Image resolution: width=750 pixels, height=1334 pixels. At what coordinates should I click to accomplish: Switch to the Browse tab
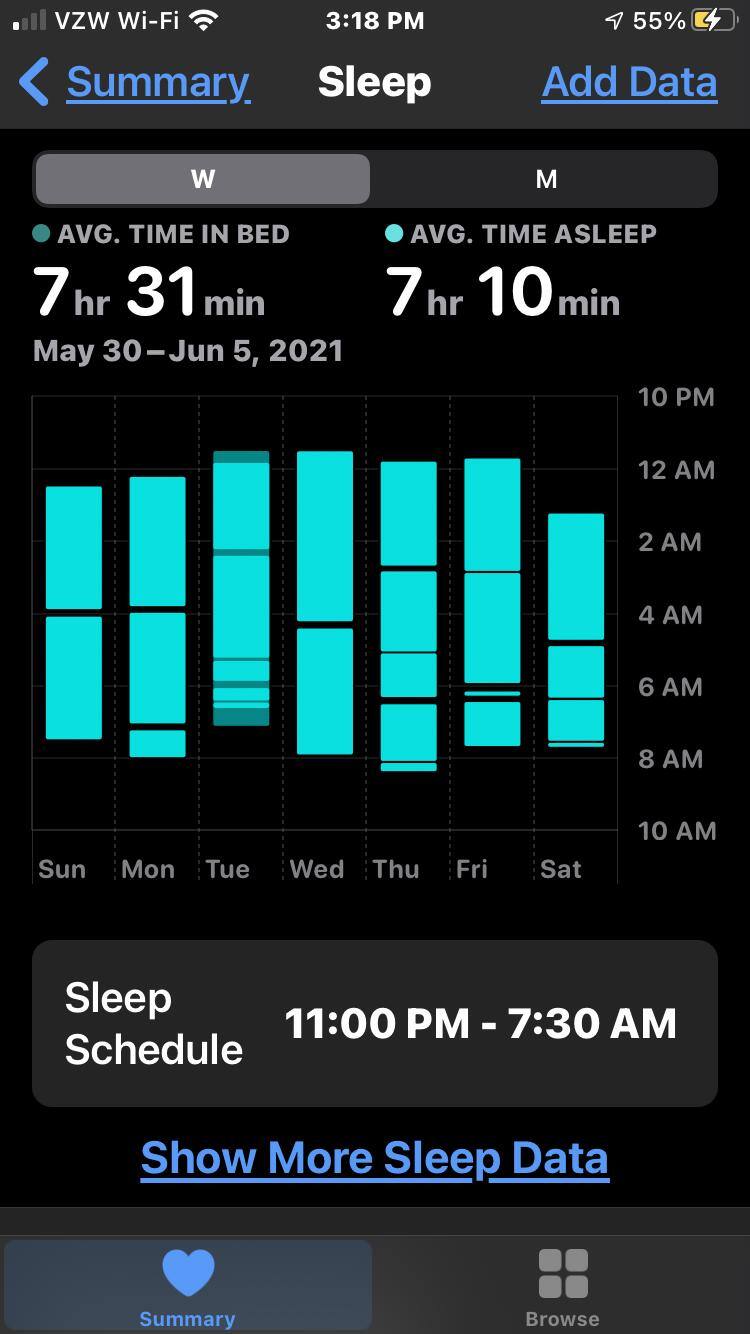click(x=562, y=1286)
